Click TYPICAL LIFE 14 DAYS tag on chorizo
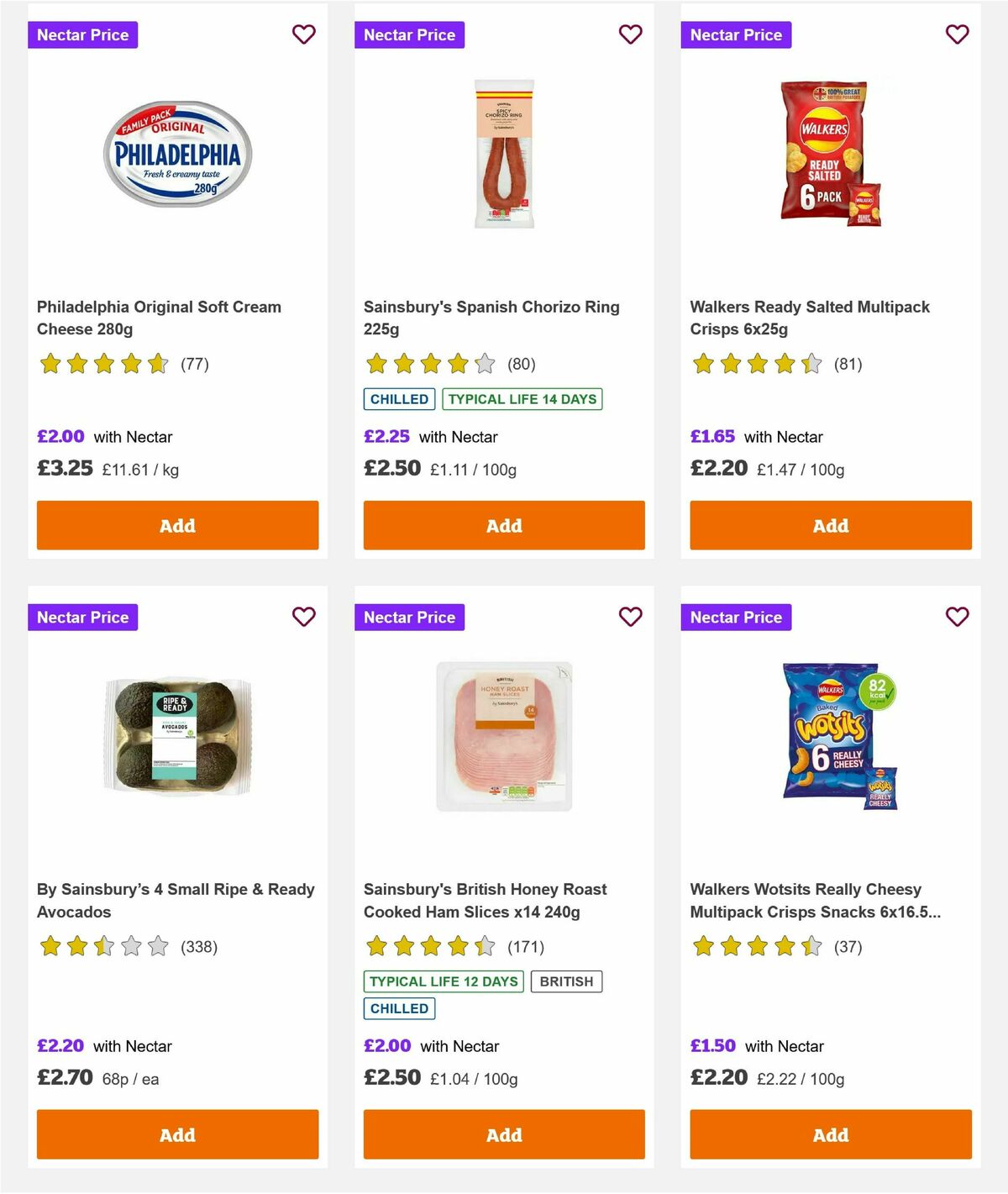 pyautogui.click(x=522, y=399)
